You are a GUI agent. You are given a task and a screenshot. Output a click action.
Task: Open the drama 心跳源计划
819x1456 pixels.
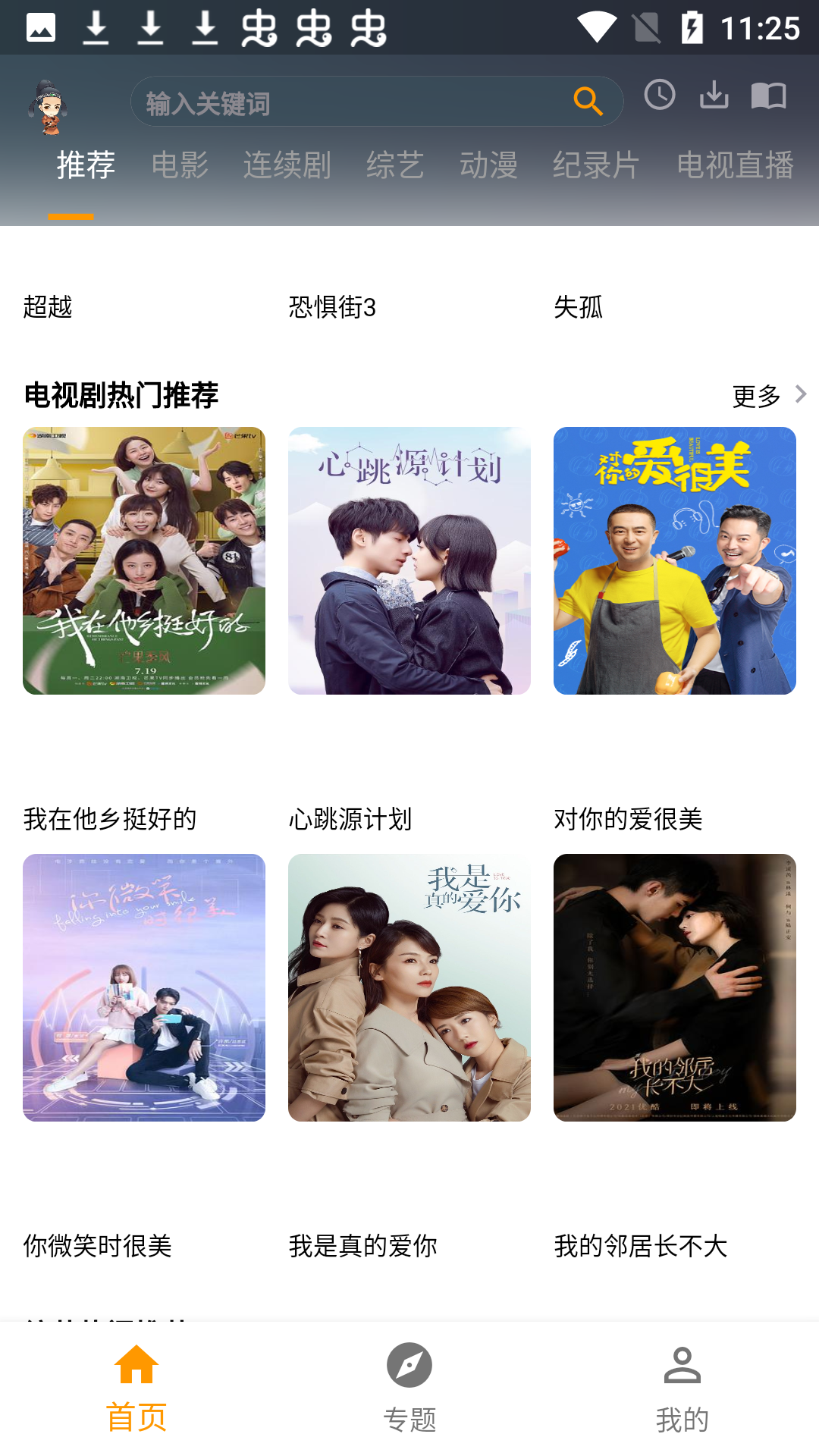[x=409, y=560]
